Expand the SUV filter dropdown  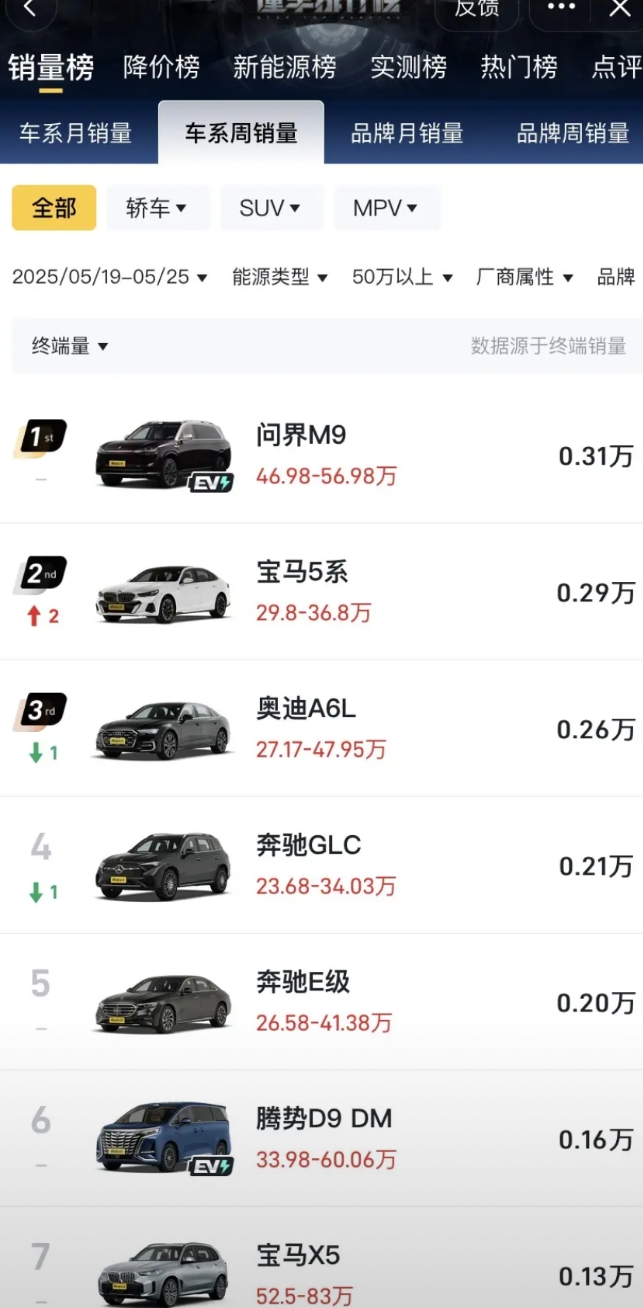point(271,208)
